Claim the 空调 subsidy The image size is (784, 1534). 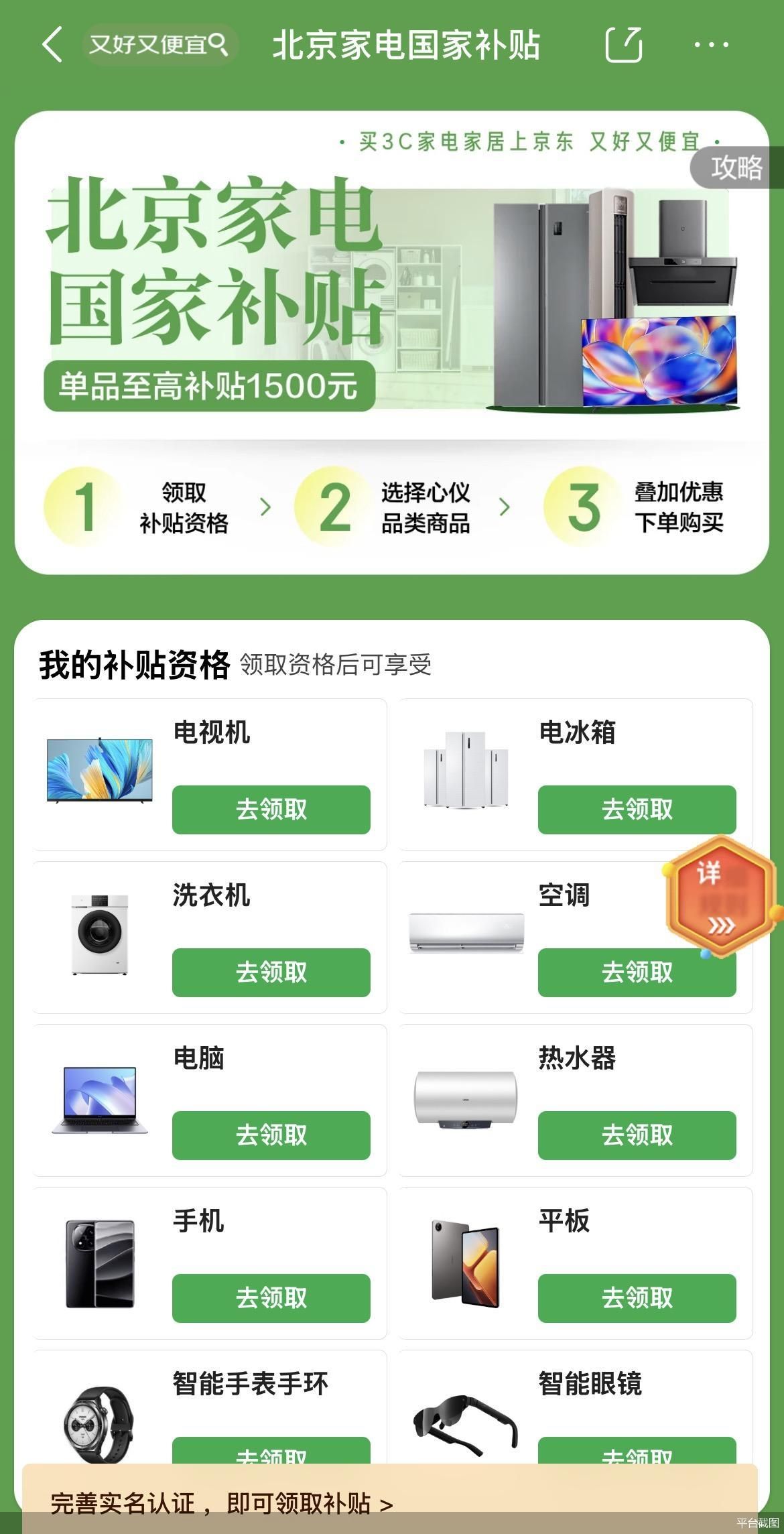click(637, 973)
